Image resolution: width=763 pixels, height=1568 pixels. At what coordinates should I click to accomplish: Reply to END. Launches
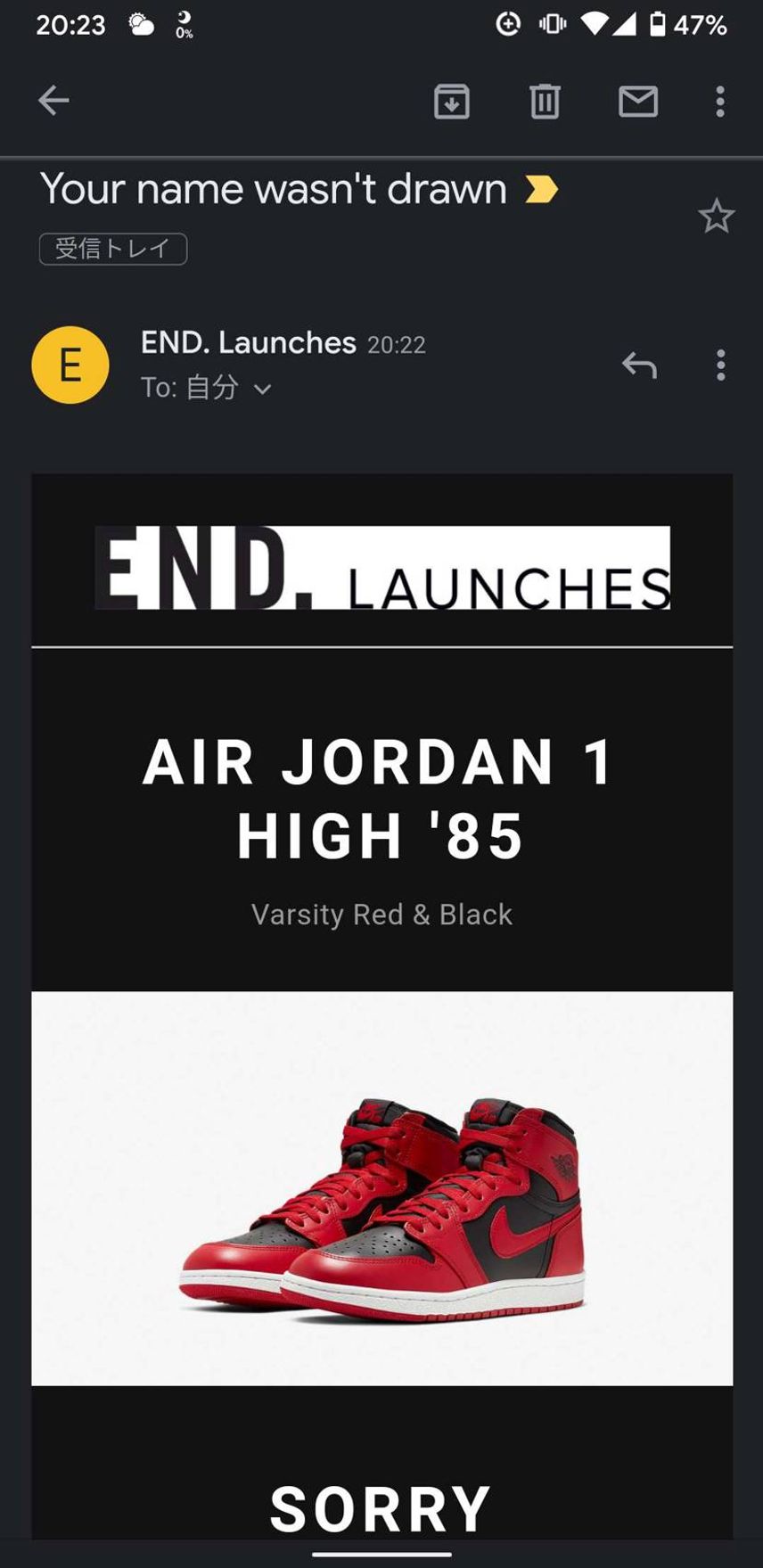pos(639,365)
